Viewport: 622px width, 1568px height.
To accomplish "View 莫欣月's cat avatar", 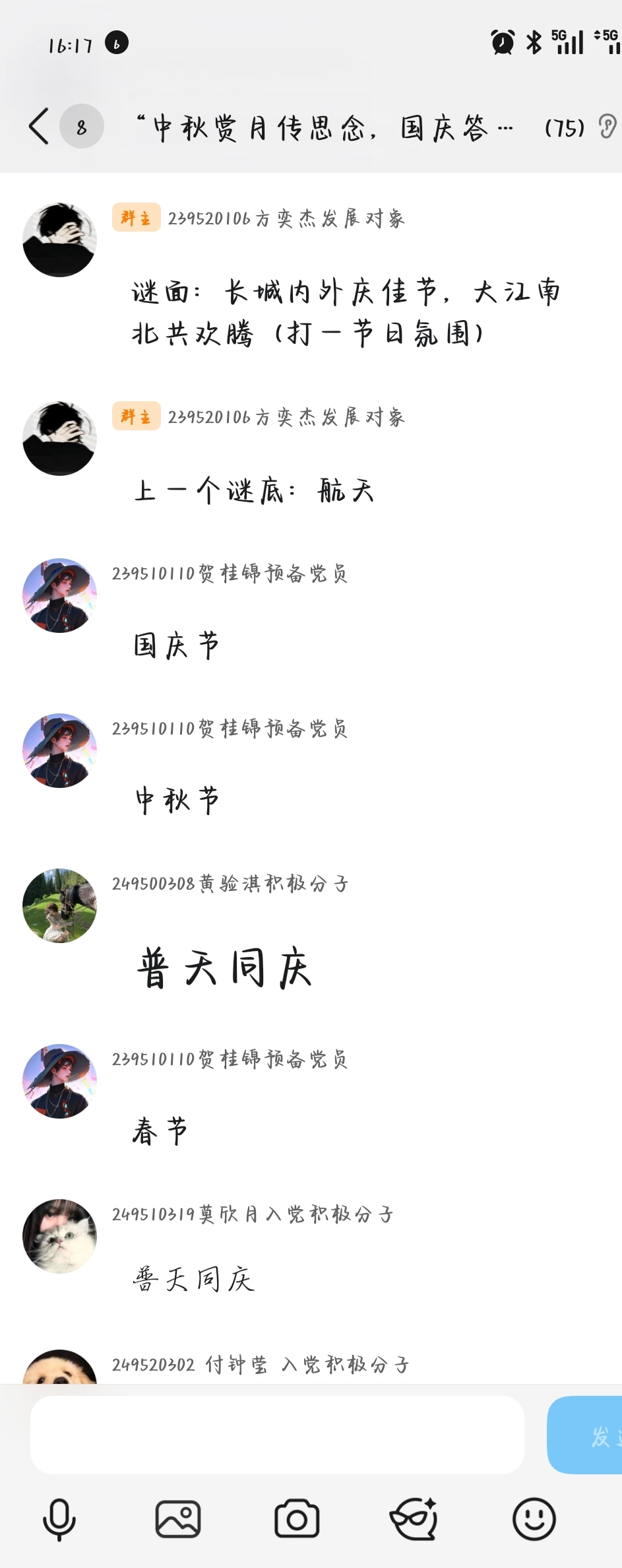I will point(59,1235).
